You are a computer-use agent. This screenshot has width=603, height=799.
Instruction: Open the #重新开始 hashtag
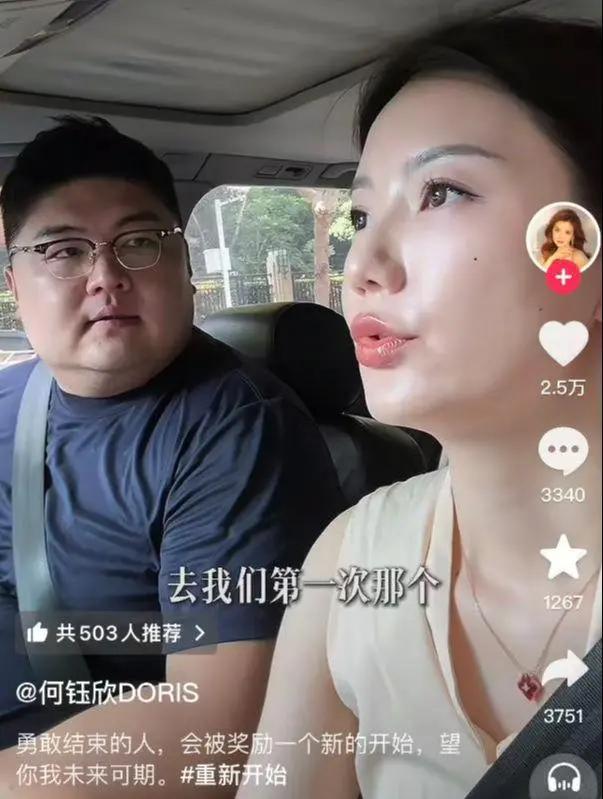(x=233, y=774)
